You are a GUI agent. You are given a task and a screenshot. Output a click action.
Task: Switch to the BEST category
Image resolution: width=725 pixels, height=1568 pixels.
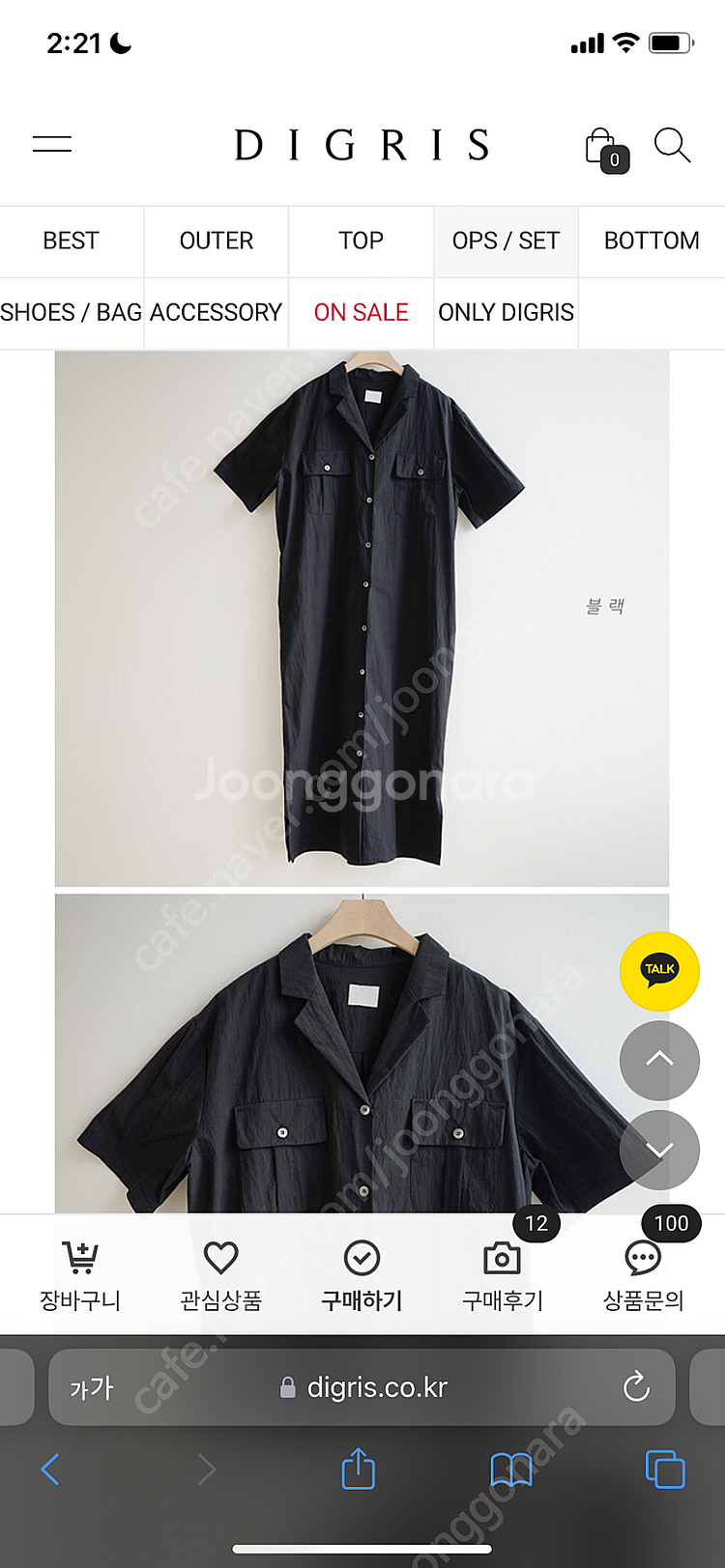point(71,241)
